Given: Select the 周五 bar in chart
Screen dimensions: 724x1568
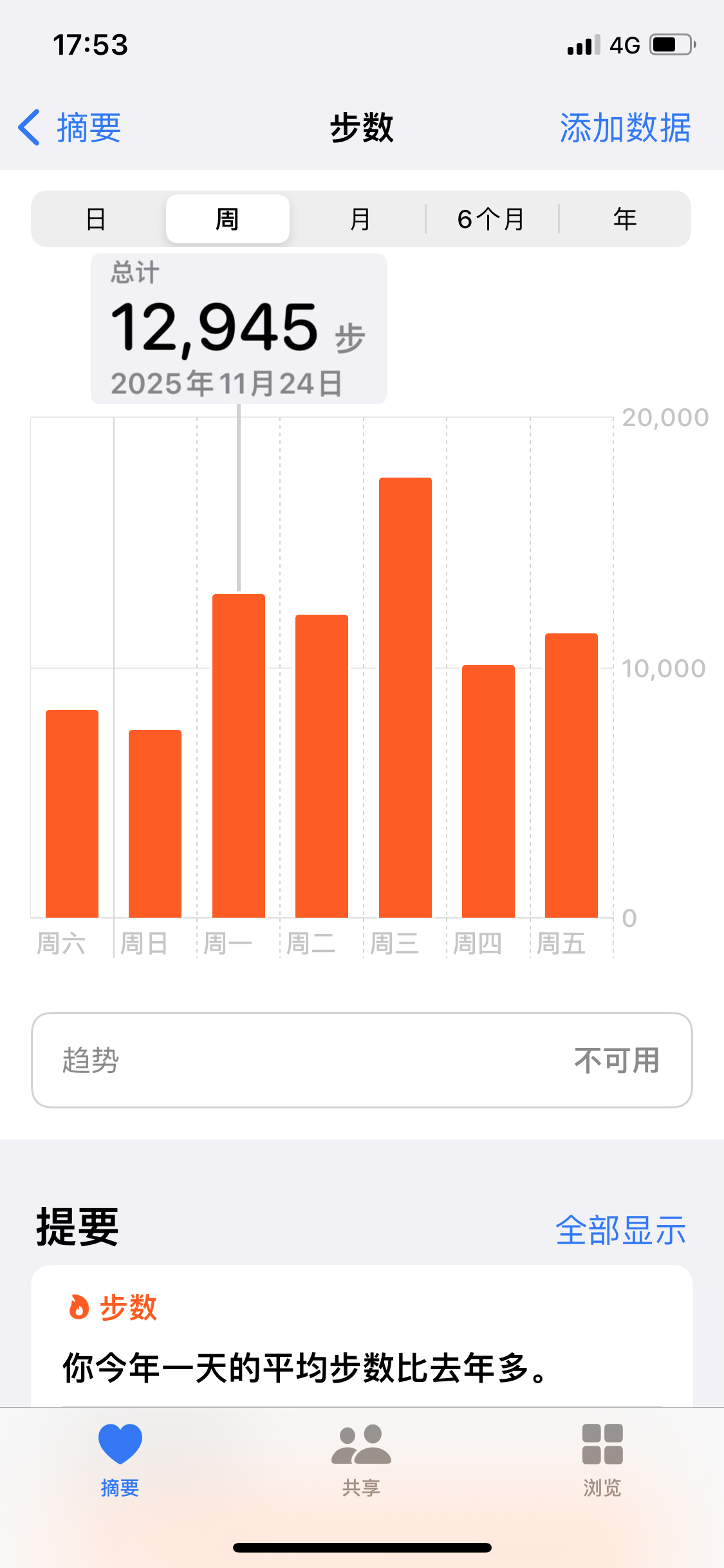Looking at the screenshot, I should (571, 776).
